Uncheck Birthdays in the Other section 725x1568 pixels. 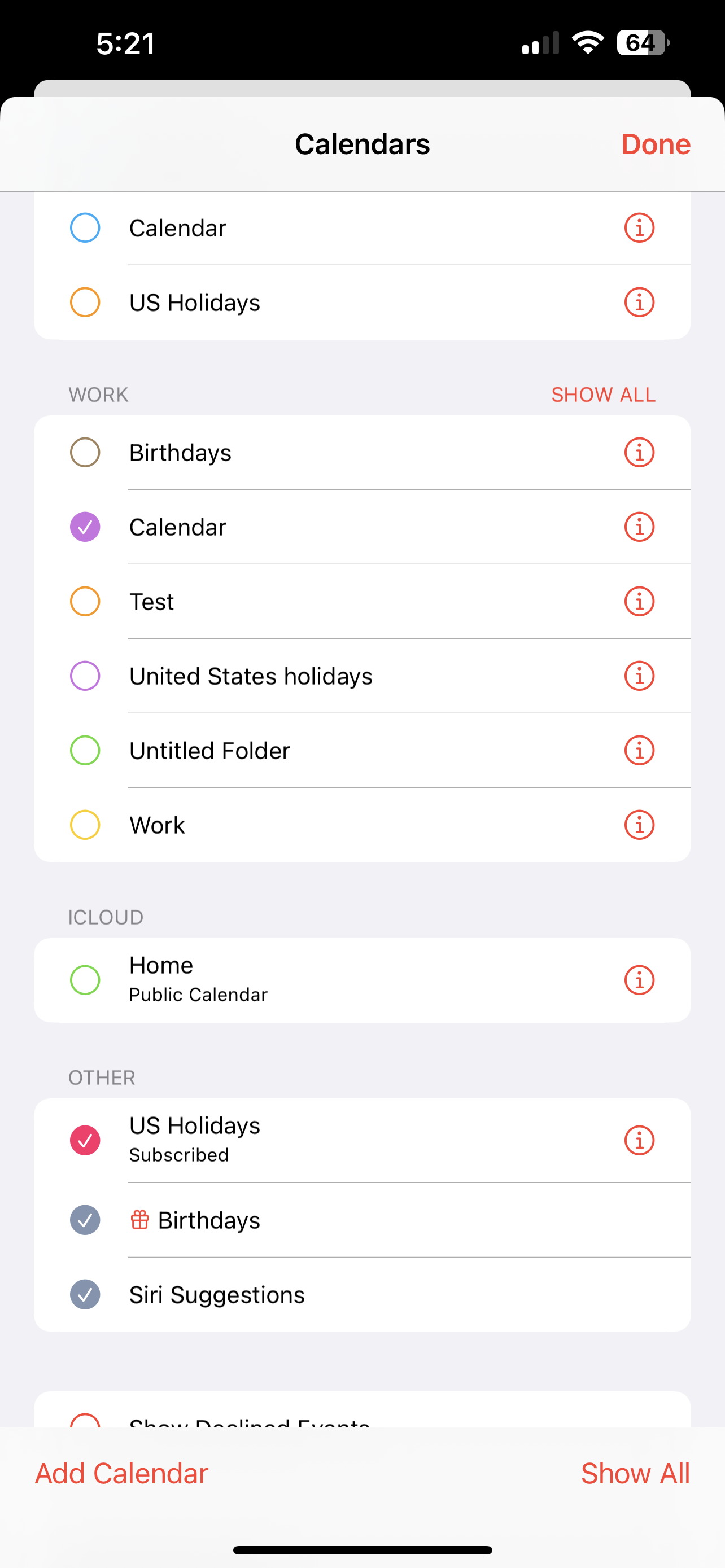click(x=85, y=1220)
